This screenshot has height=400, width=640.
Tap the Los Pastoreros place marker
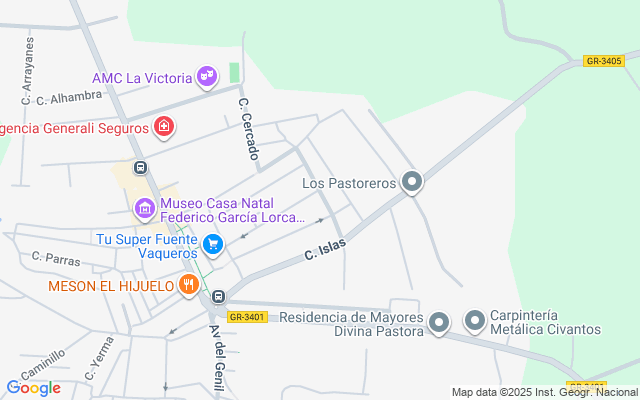click(411, 182)
